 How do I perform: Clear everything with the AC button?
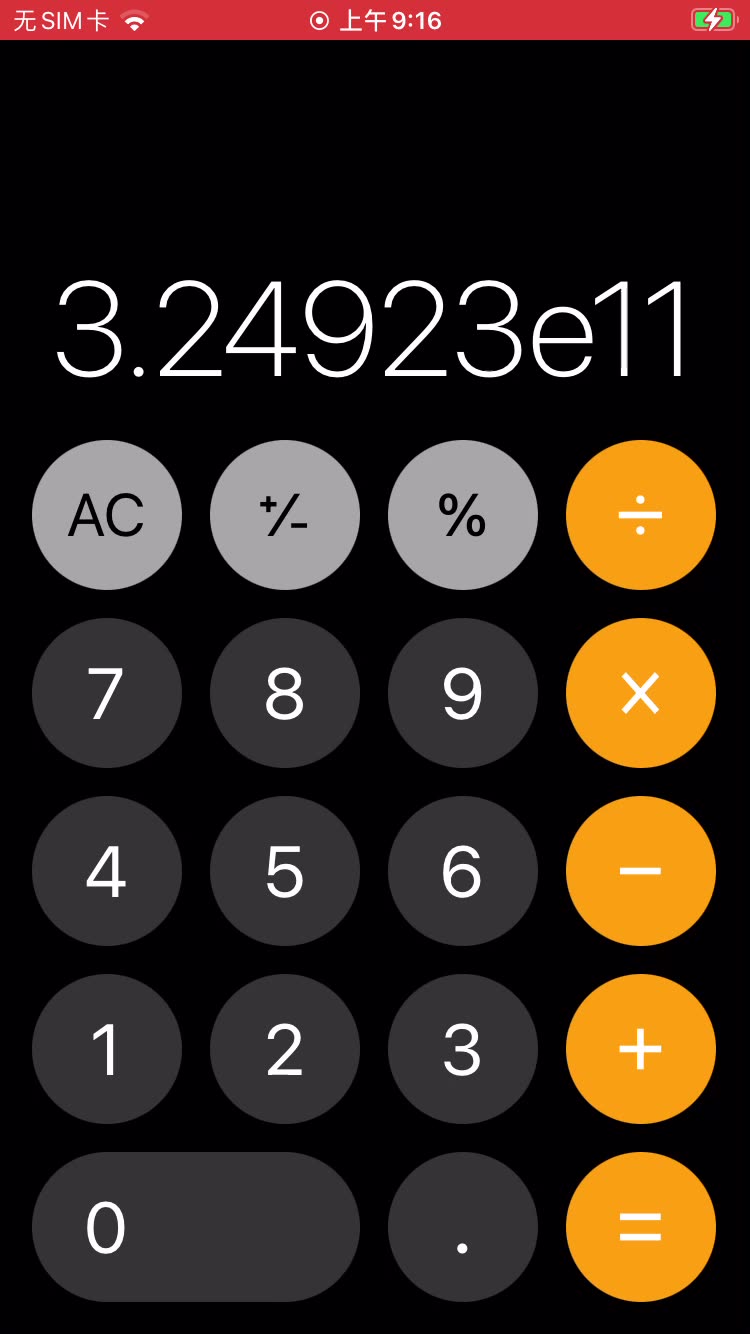107,515
